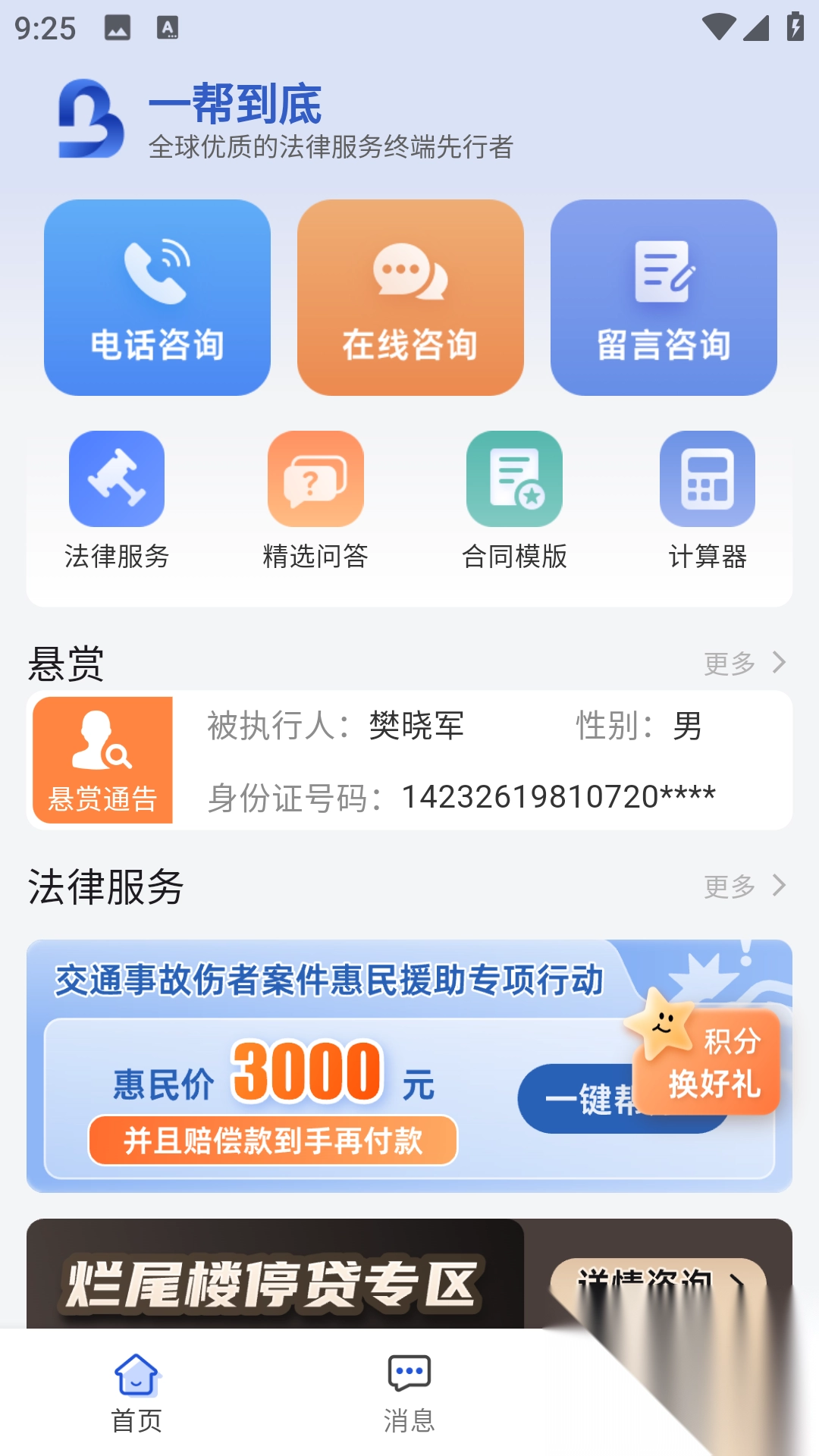Open online consultation (在线咨询)
The width and height of the screenshot is (819, 1456).
pyautogui.click(x=410, y=297)
